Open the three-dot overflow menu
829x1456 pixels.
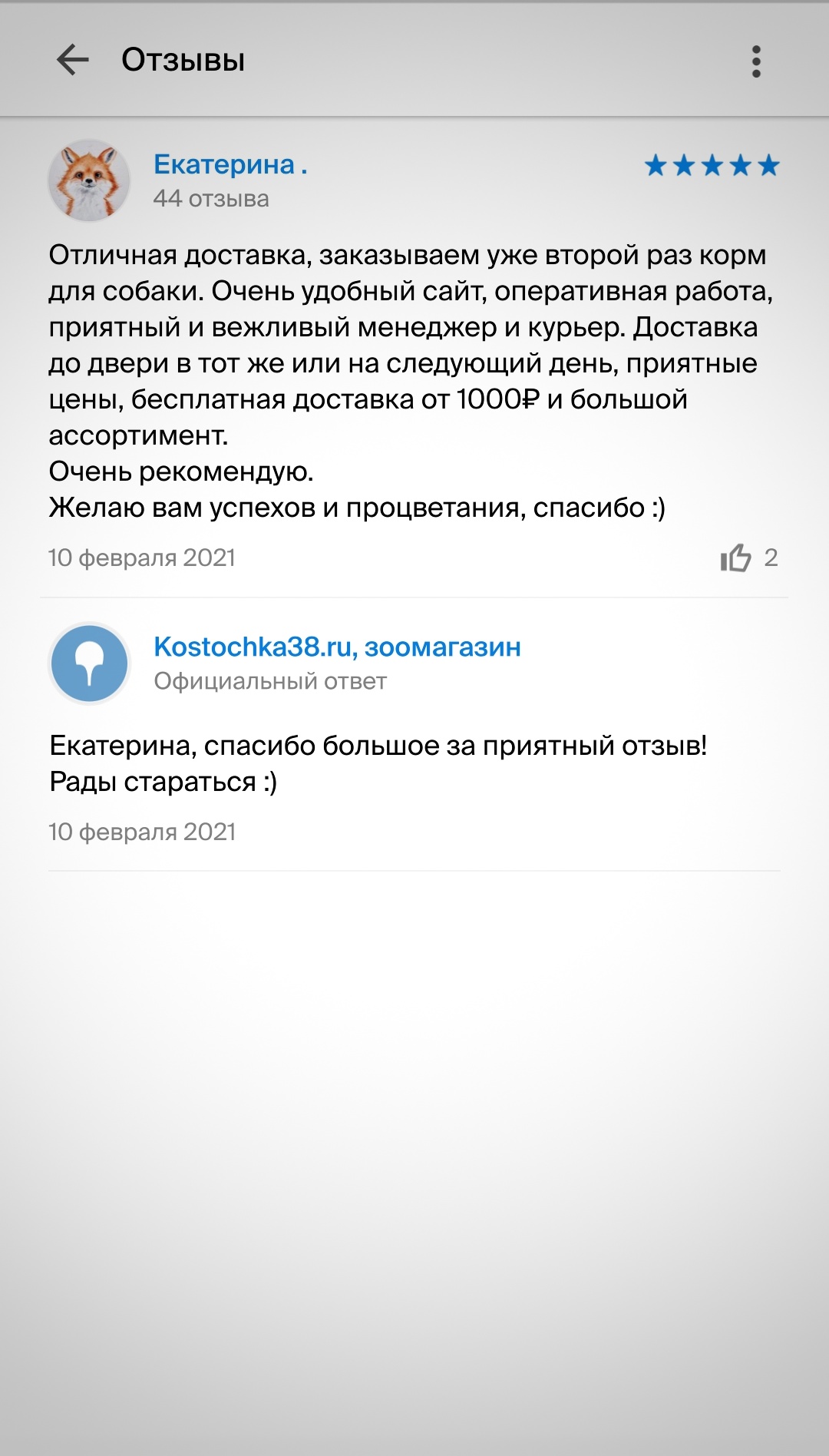pos(756,61)
